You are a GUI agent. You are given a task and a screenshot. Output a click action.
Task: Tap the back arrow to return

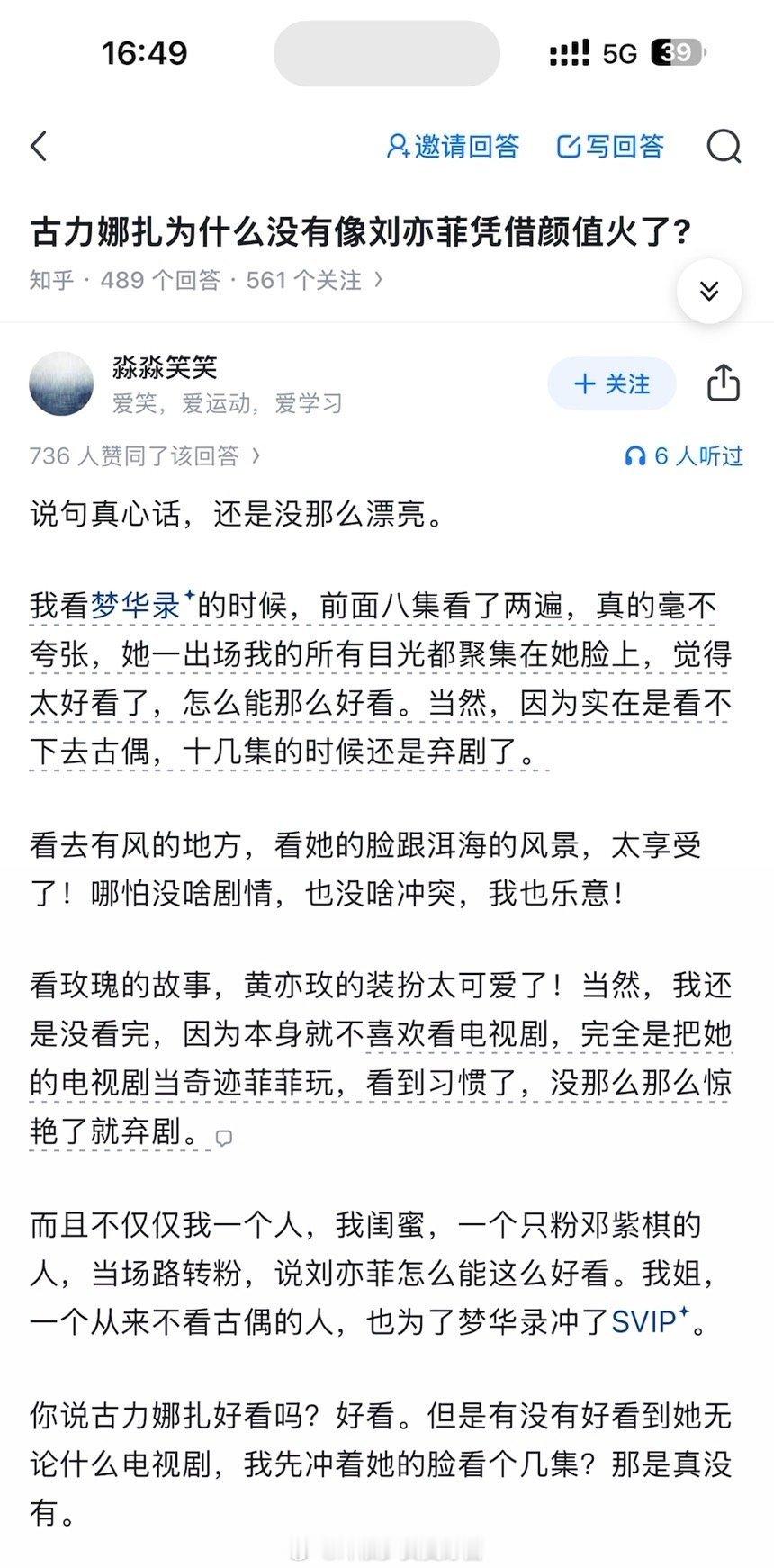[40, 146]
